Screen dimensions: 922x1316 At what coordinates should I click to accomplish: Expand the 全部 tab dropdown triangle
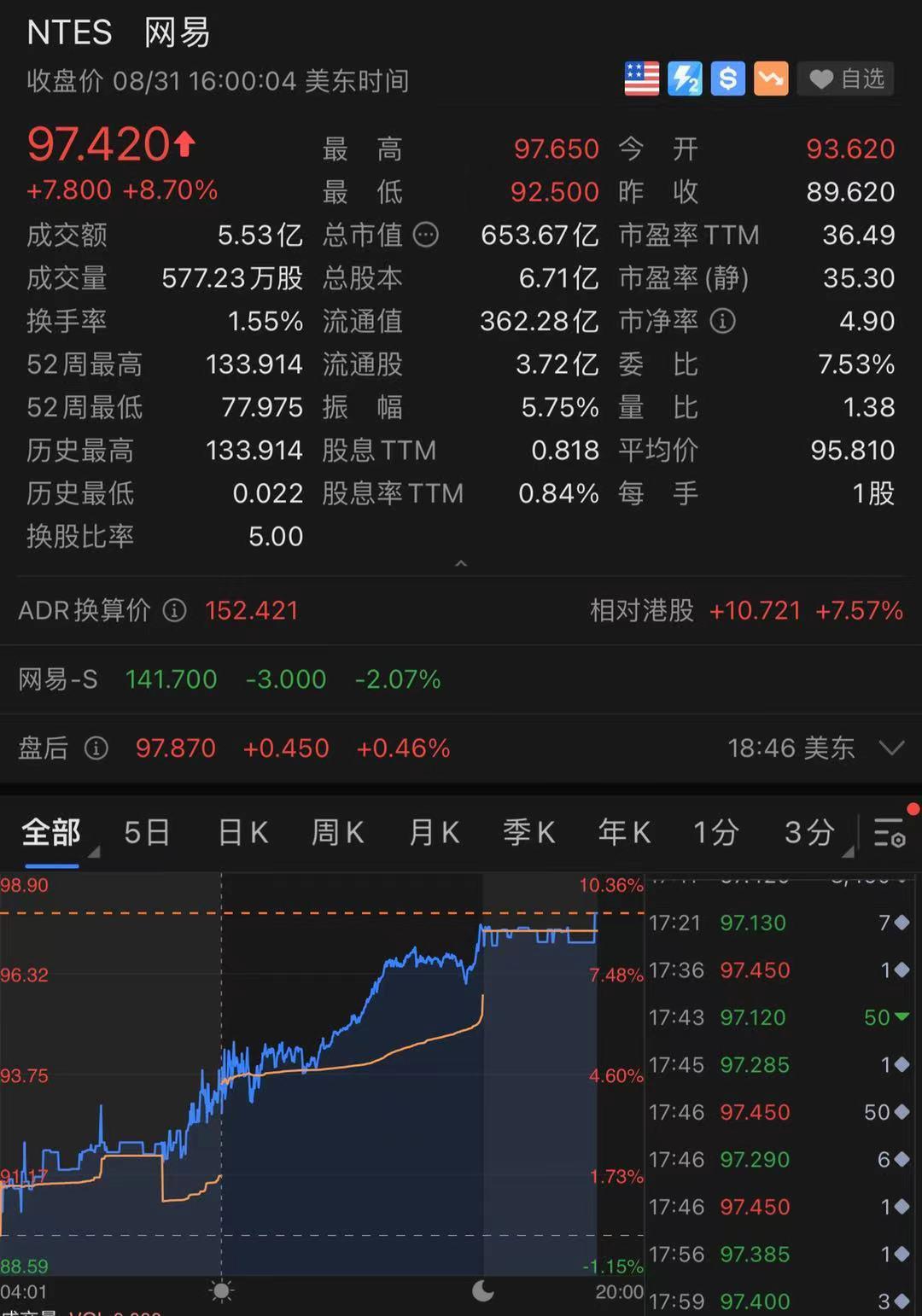click(x=94, y=851)
